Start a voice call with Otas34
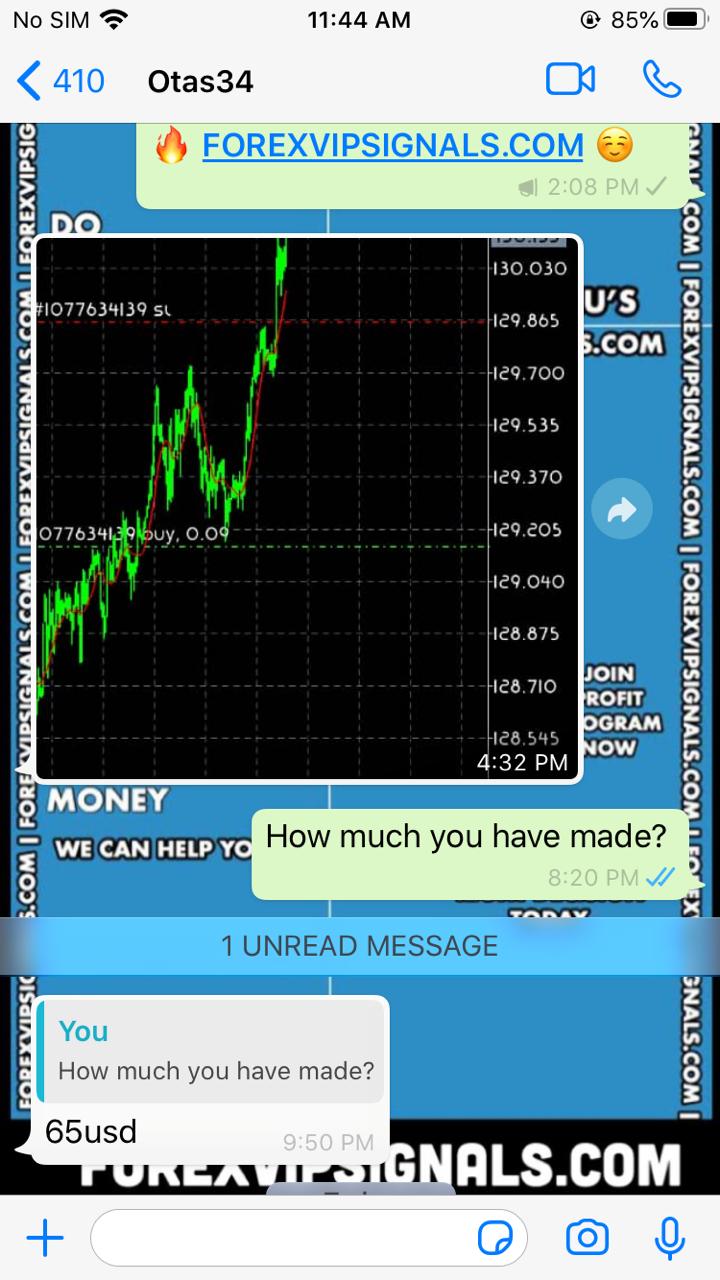The image size is (720, 1280). [x=661, y=80]
